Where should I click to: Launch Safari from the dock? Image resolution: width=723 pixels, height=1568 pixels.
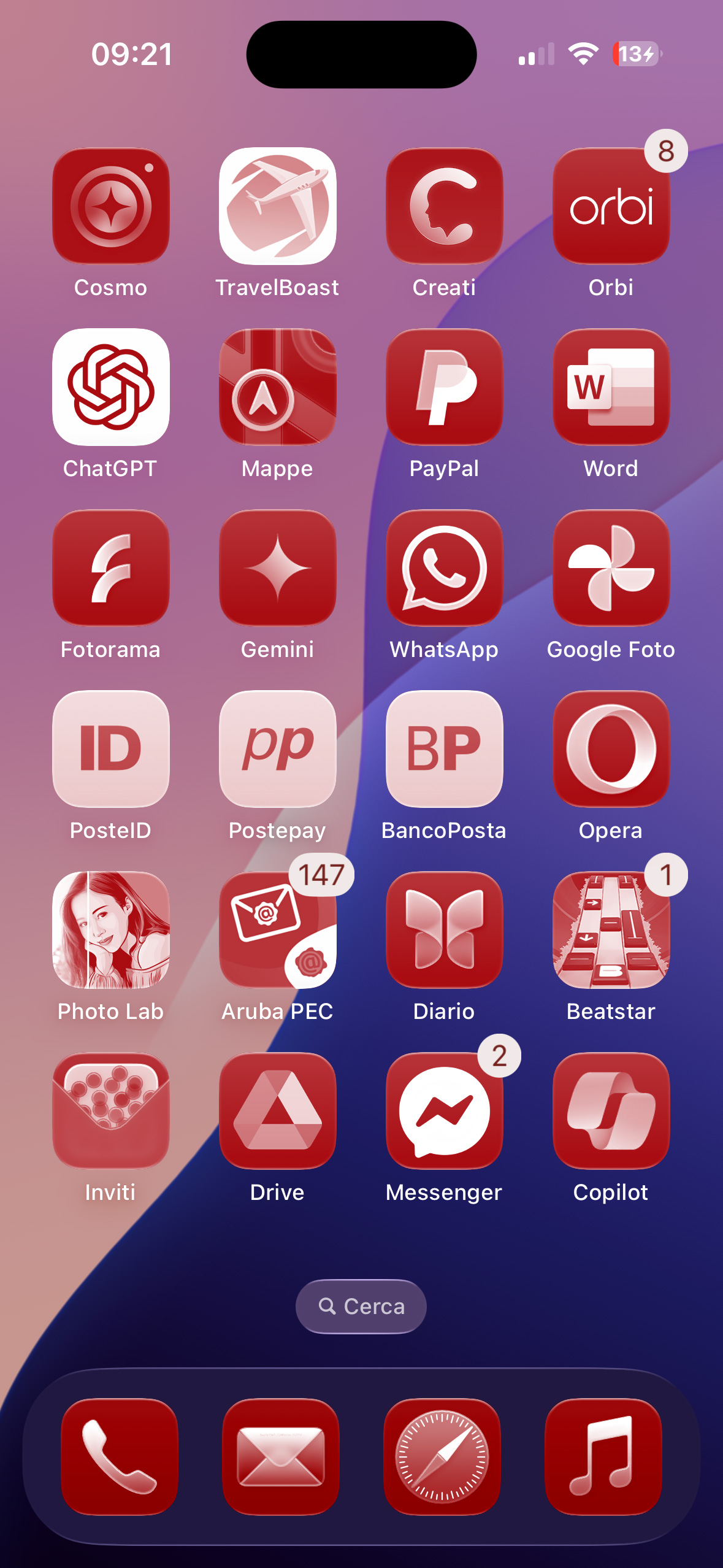[442, 1456]
